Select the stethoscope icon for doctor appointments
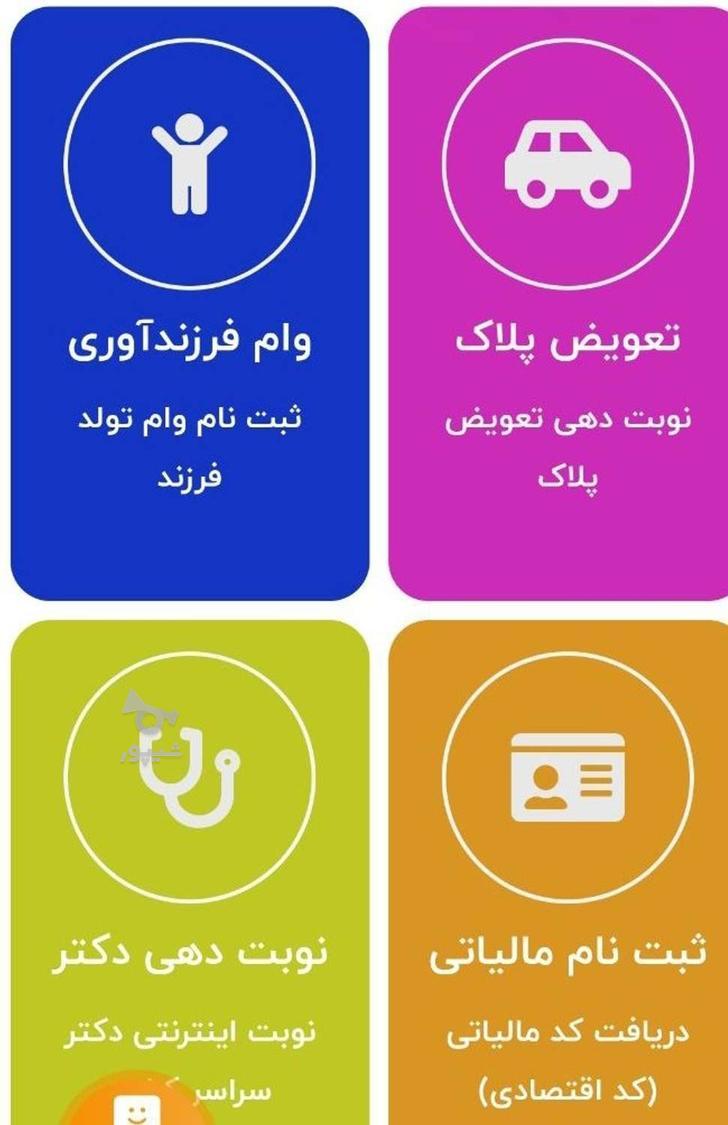This screenshot has width=728, height=1125. tap(185, 775)
